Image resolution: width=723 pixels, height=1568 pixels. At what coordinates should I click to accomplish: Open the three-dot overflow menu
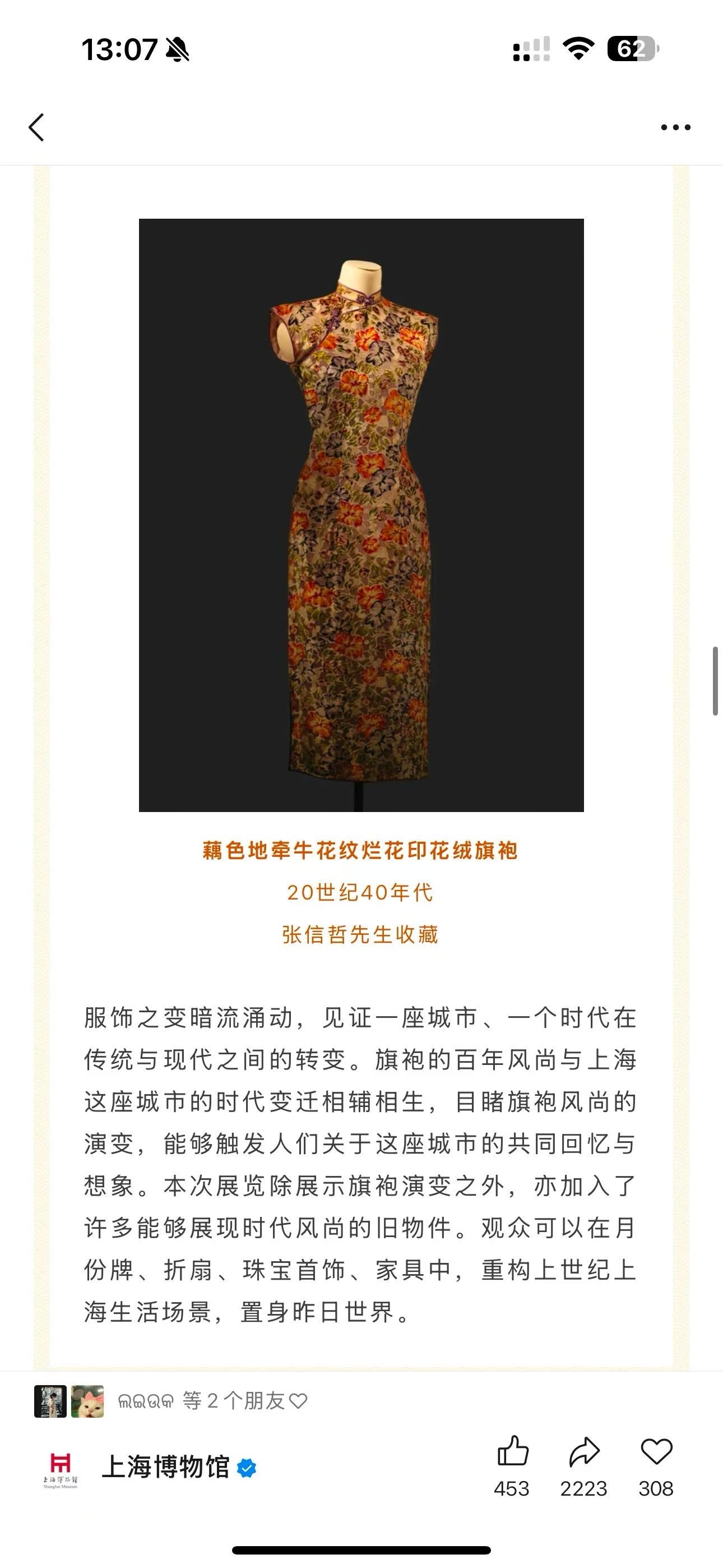[675, 127]
